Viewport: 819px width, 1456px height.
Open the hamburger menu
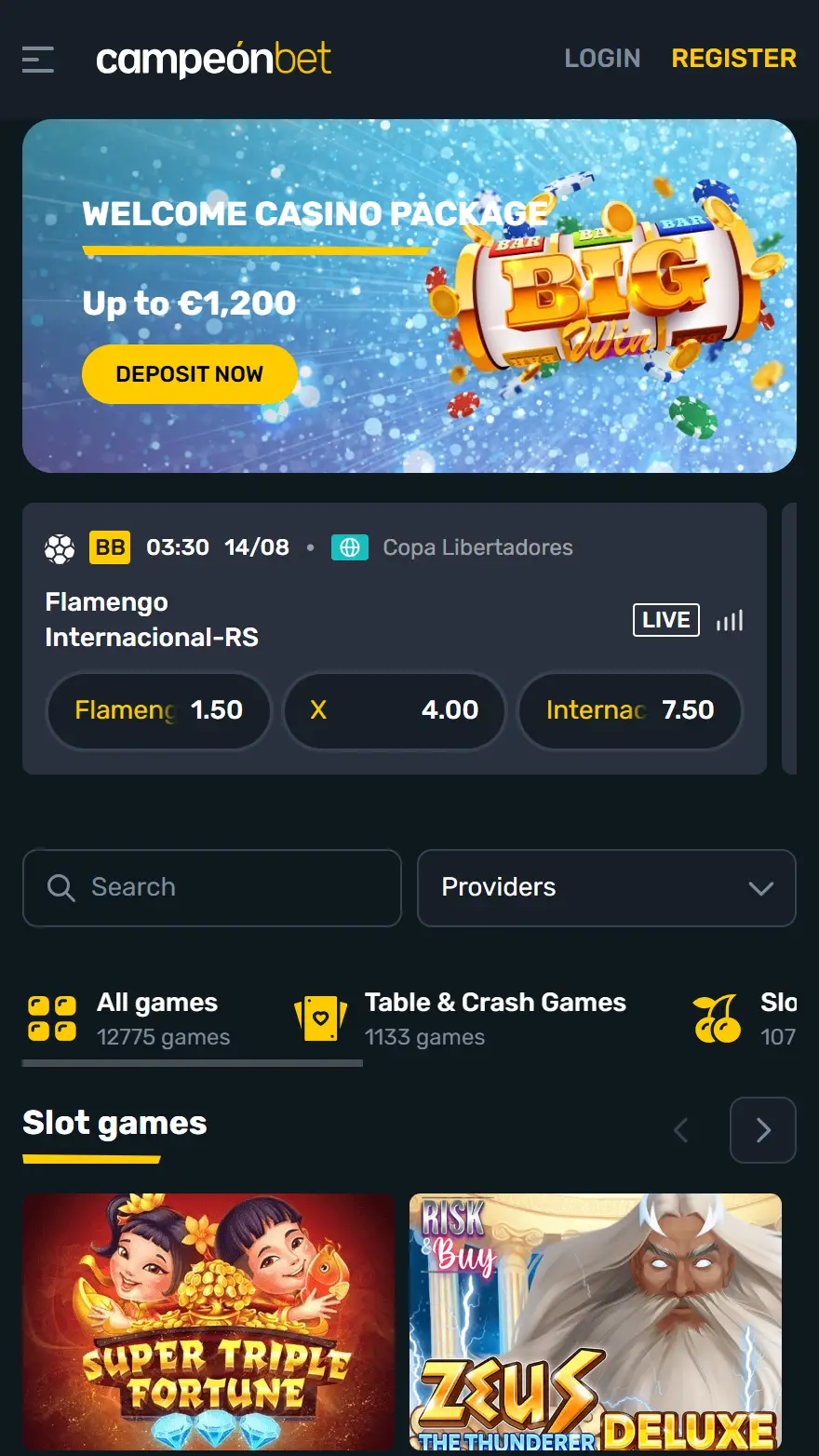[x=38, y=60]
